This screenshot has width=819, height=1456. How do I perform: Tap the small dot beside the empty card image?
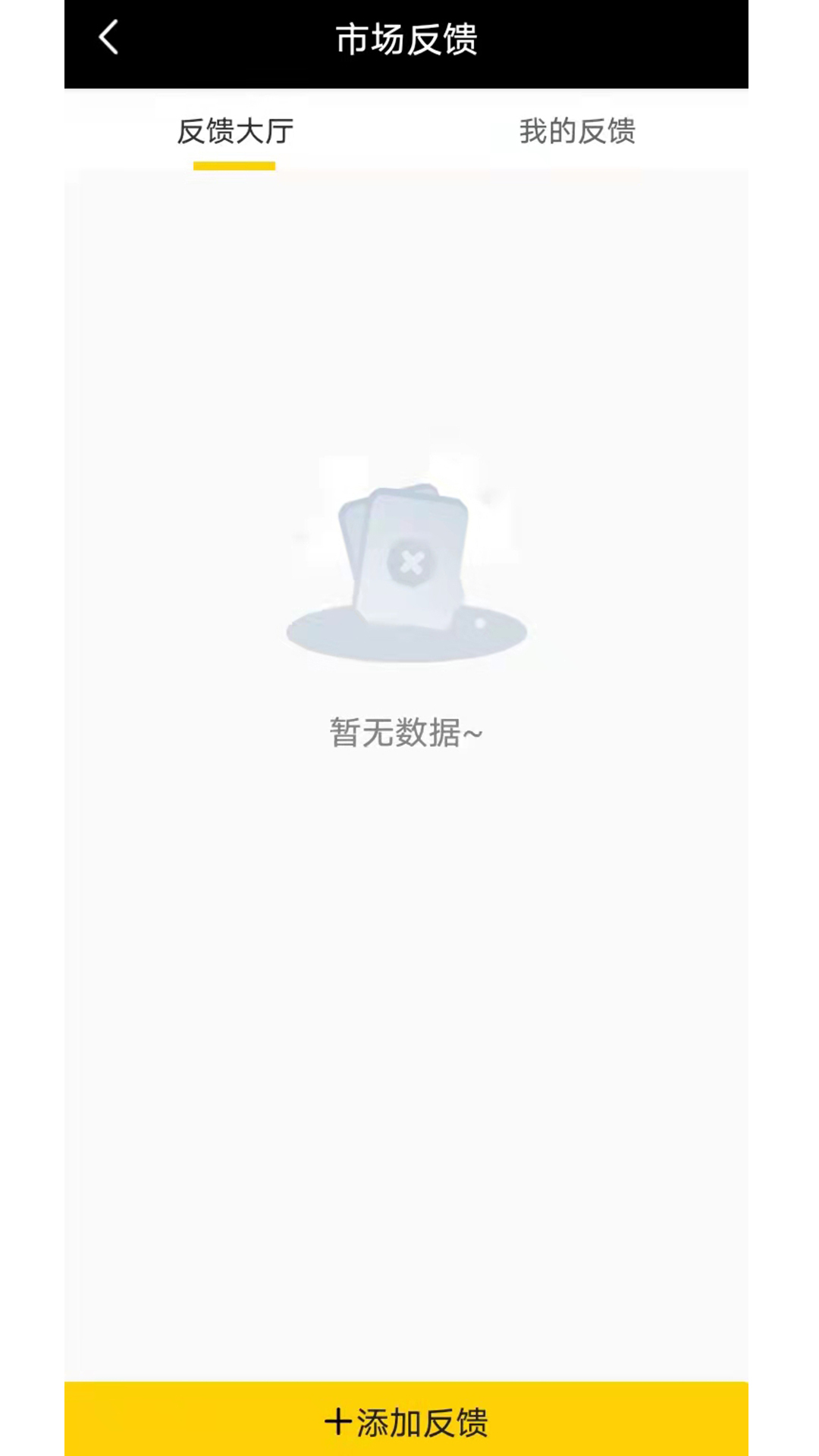(x=480, y=622)
